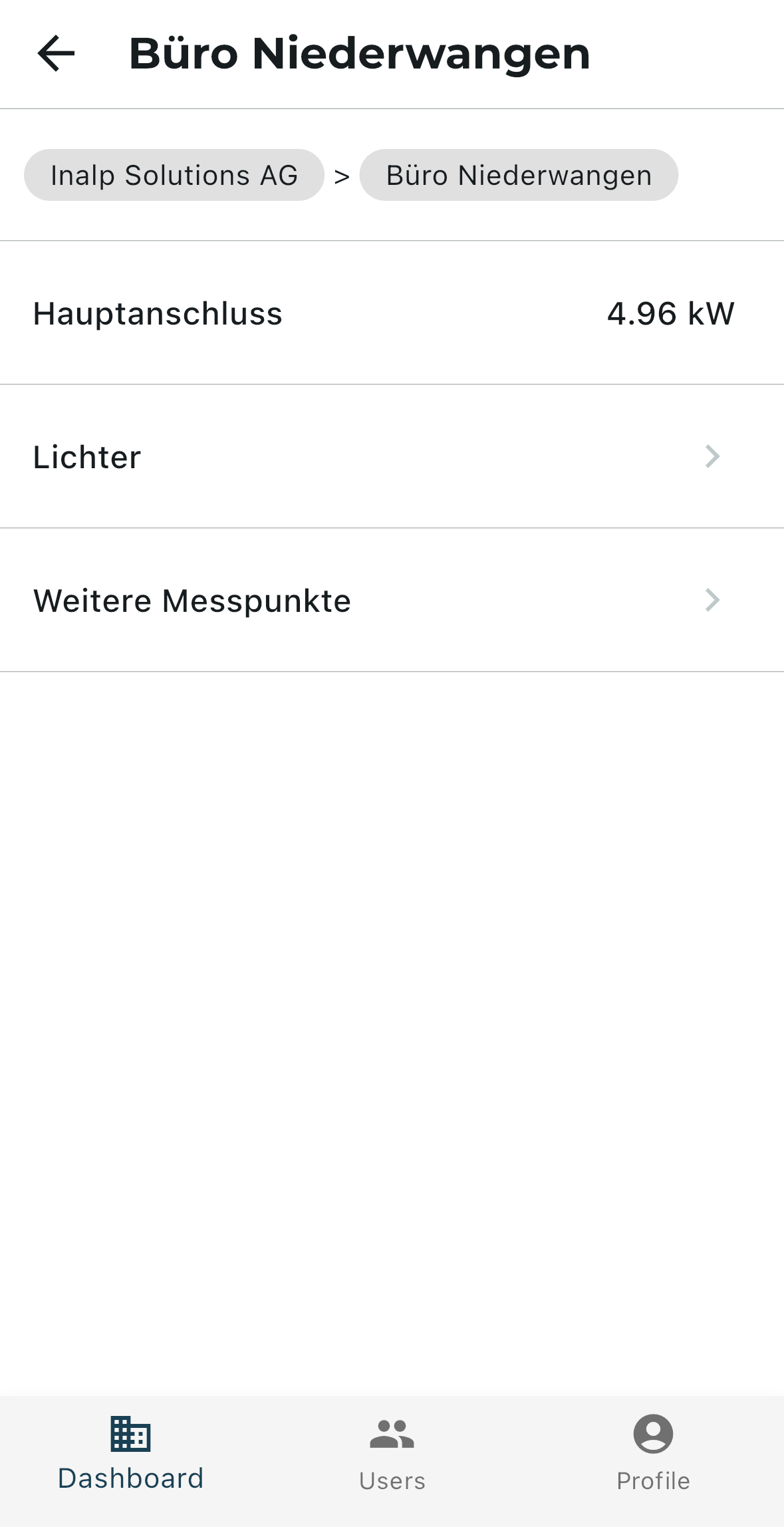The width and height of the screenshot is (784, 1527).
Task: Switch to the Dashboard tab
Action: pyautogui.click(x=130, y=1454)
